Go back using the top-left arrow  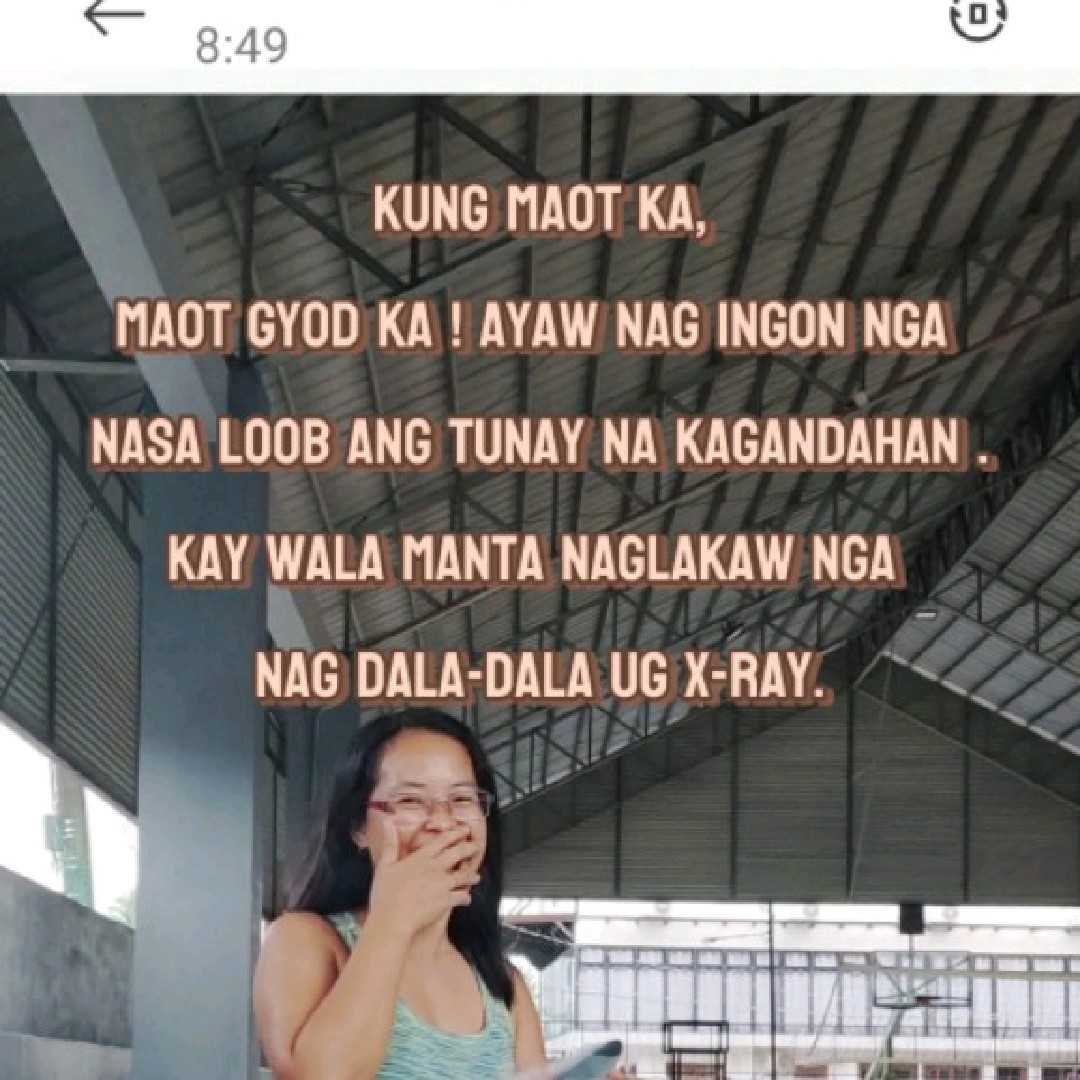(x=113, y=16)
